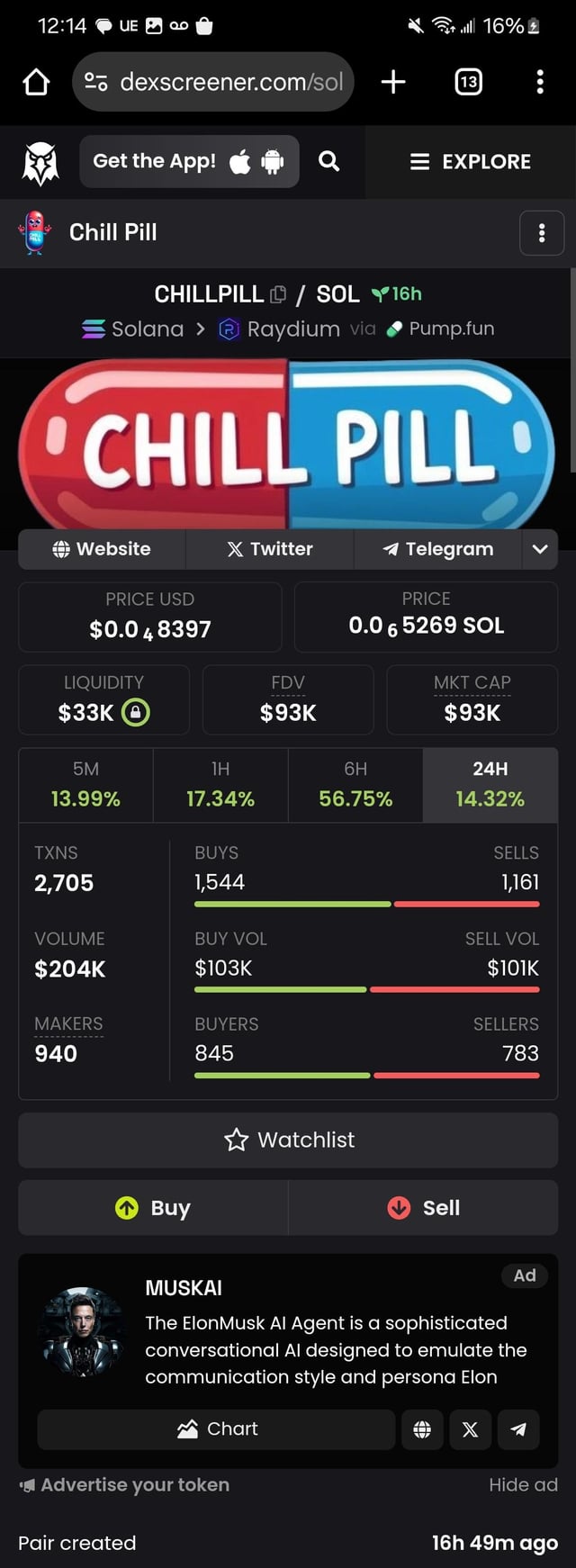Switch to the 5M timeframe
The image size is (576, 1568).
[x=85, y=784]
